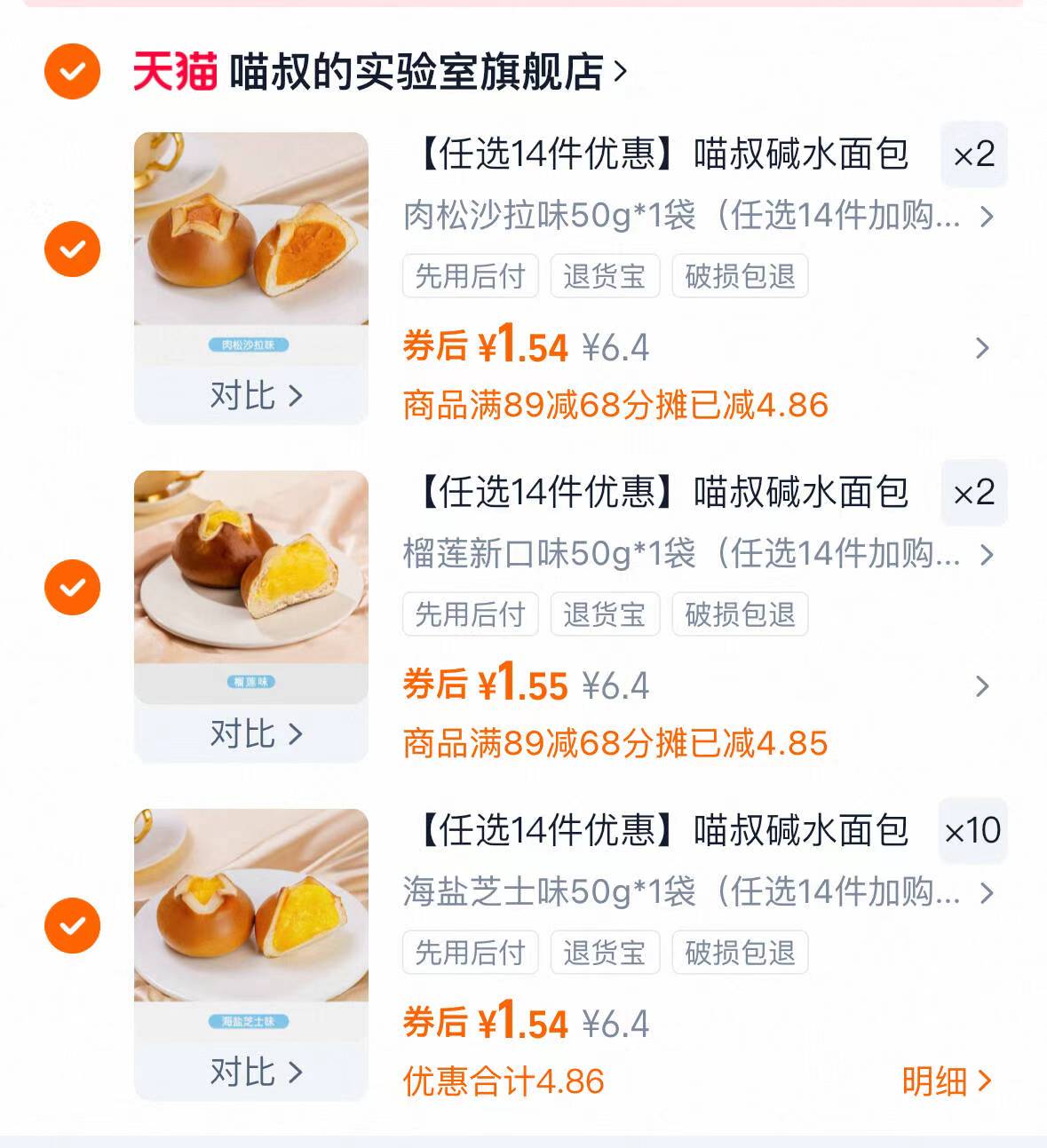Image resolution: width=1047 pixels, height=1148 pixels.
Task: Click the 天猫 Tmall logo
Action: [174, 69]
